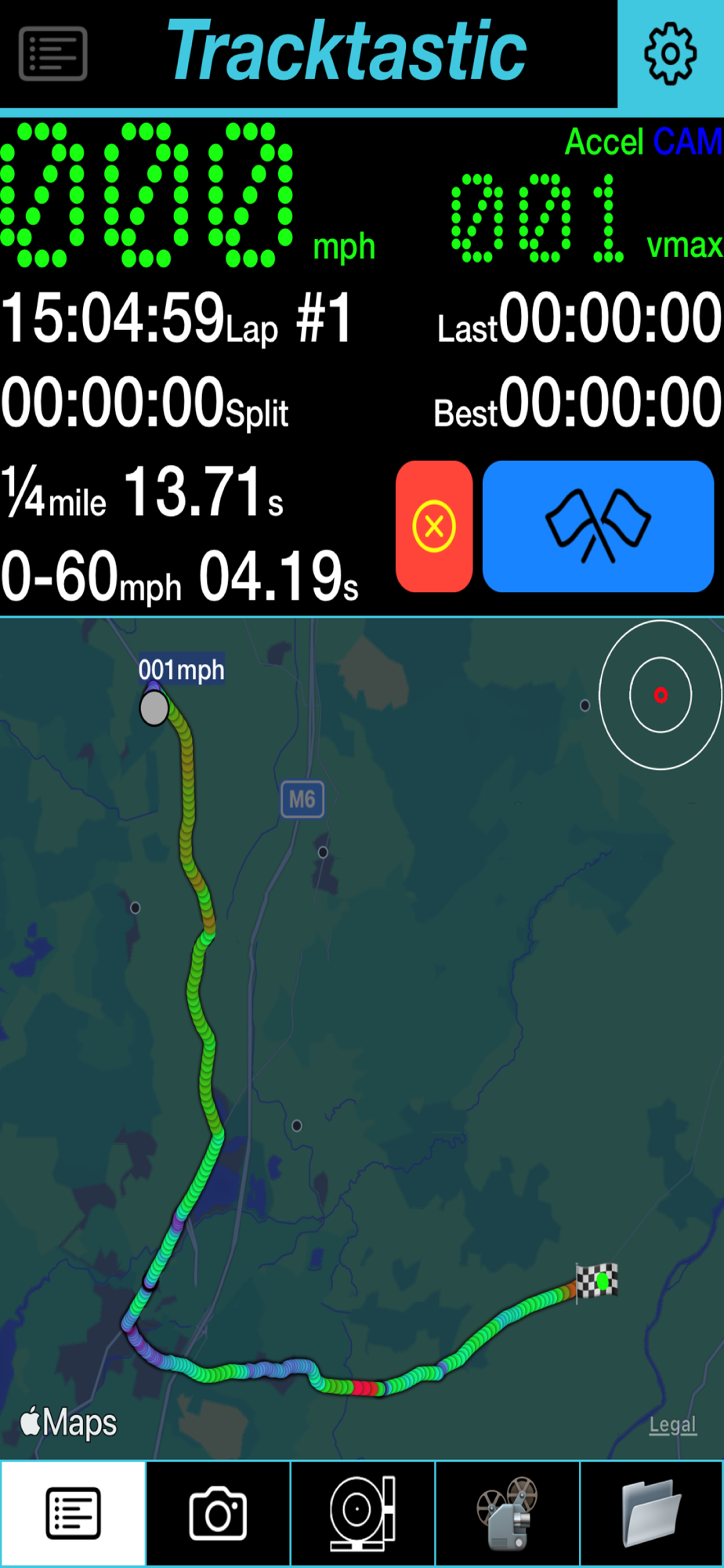724x1568 pixels.
Task: Switch to CAM mode
Action: click(687, 143)
